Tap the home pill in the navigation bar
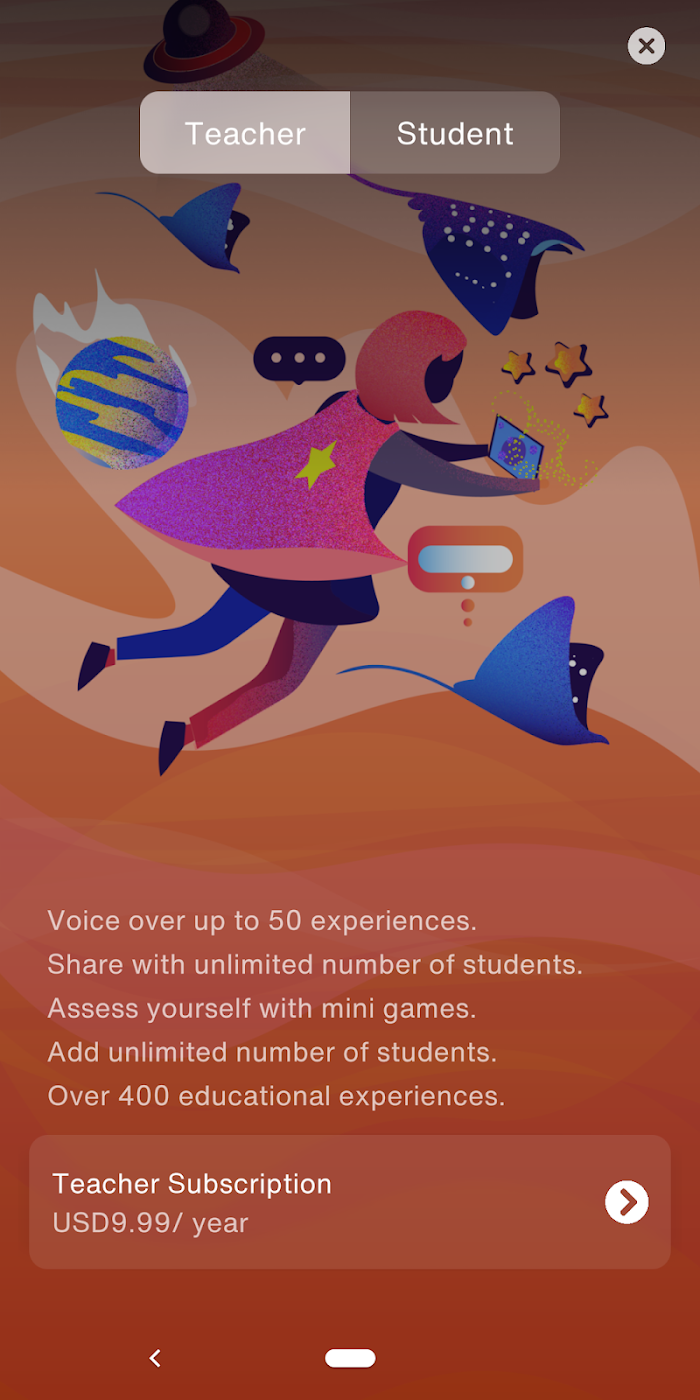 (350, 1358)
